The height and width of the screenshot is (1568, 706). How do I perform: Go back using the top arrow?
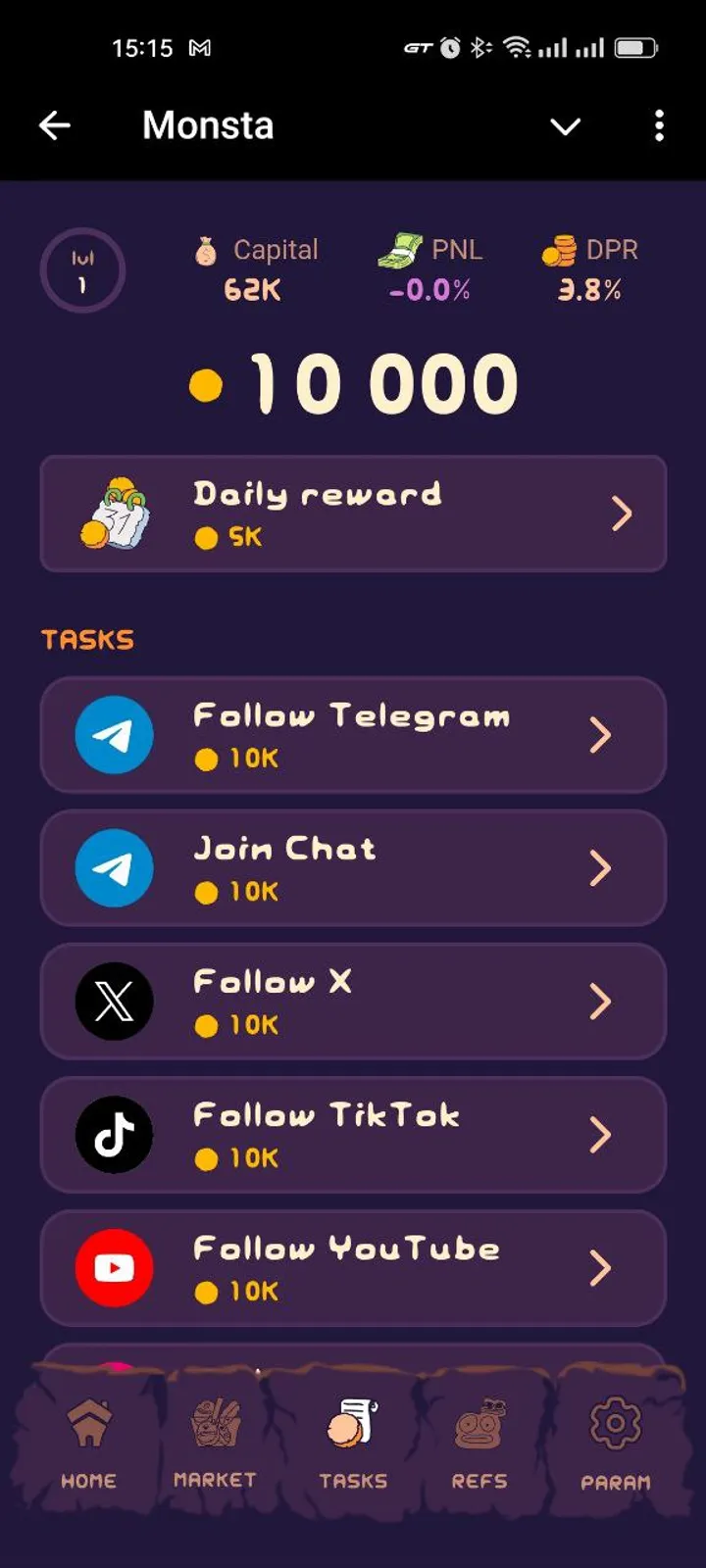[x=55, y=125]
